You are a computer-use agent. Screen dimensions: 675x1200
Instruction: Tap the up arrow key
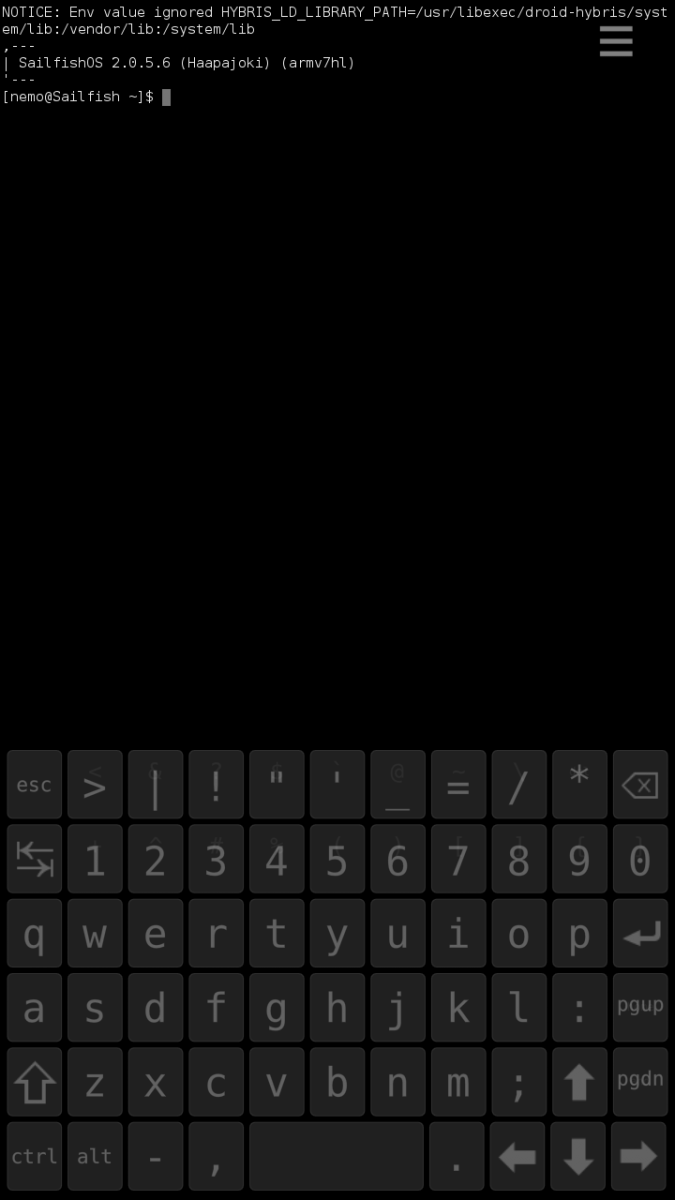tap(578, 1081)
